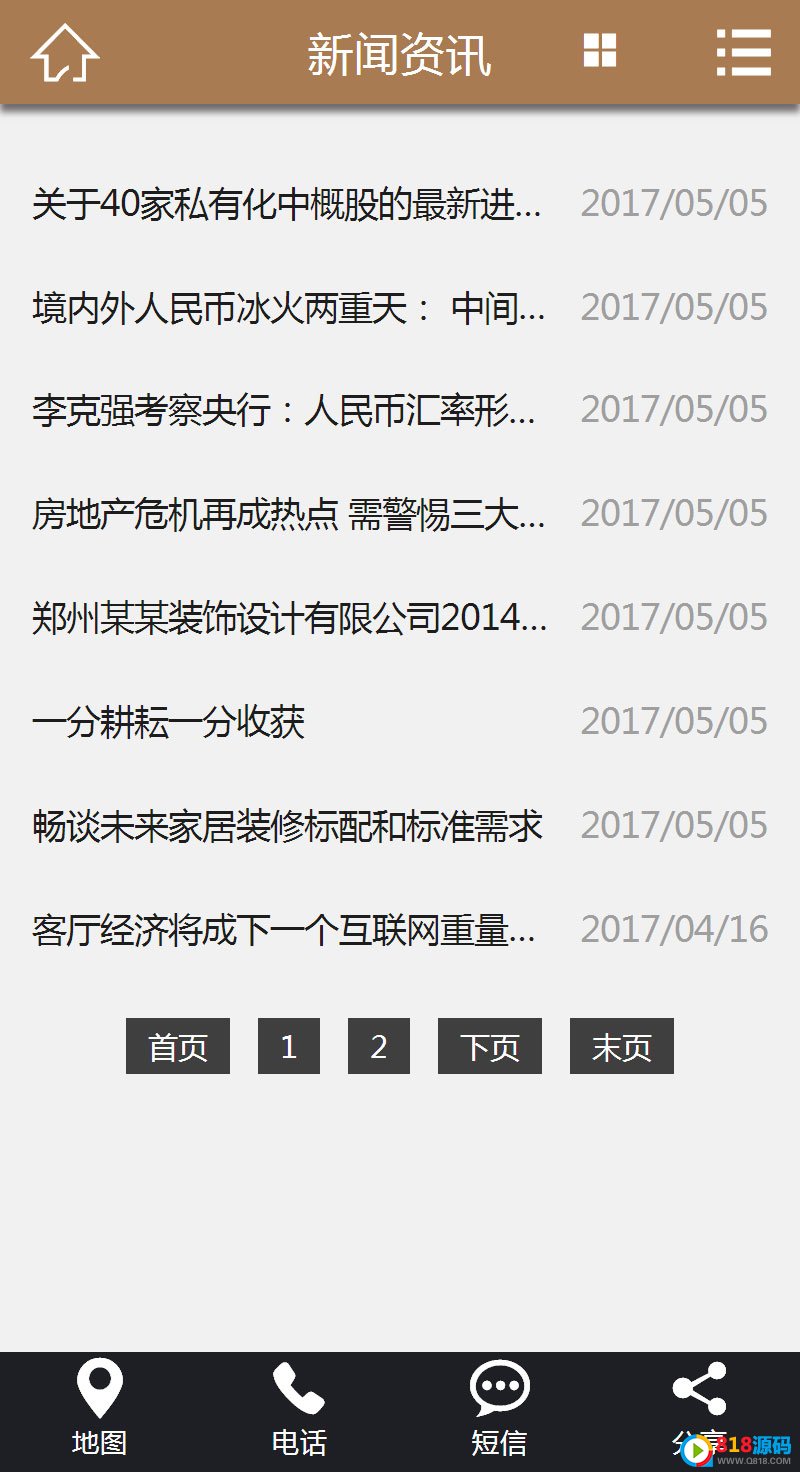Open 地图 map in bottom bar
Viewport: 800px width, 1472px height.
(100, 1409)
